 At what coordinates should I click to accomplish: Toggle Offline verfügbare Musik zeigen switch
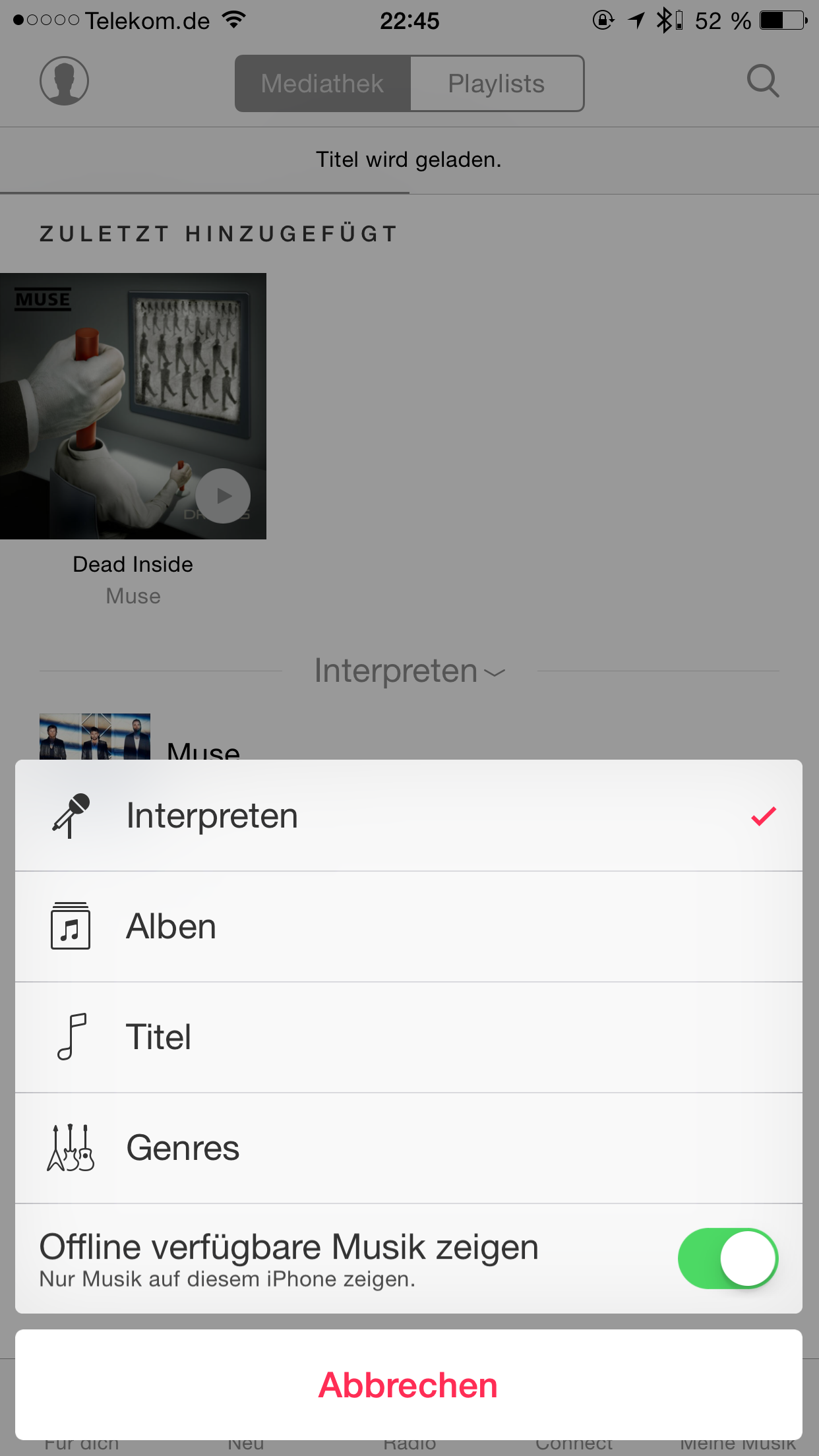click(x=727, y=1258)
